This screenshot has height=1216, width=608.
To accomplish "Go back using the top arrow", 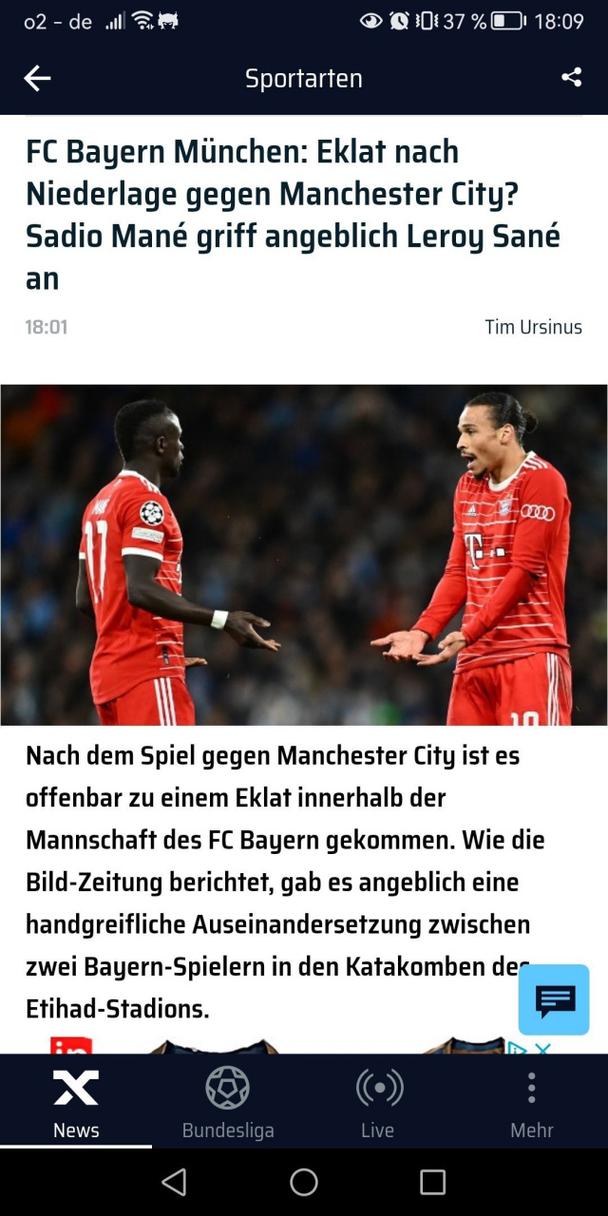I will [x=37, y=78].
